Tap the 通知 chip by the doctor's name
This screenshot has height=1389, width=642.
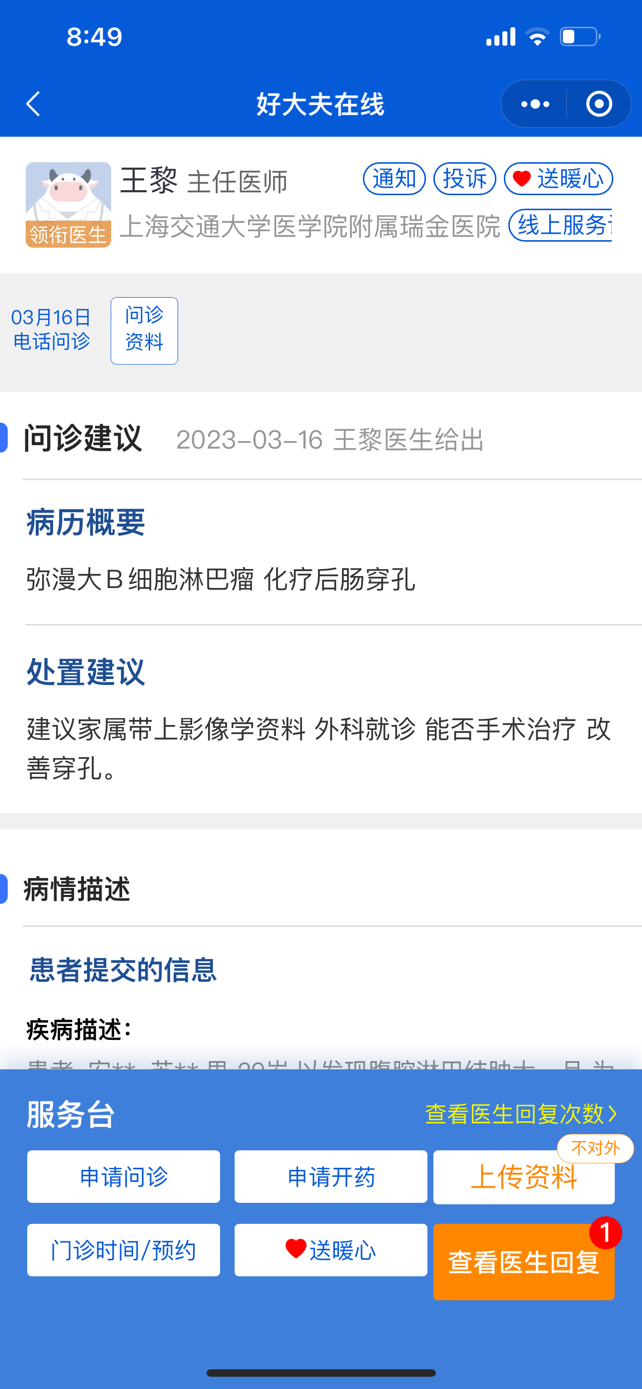(x=394, y=179)
